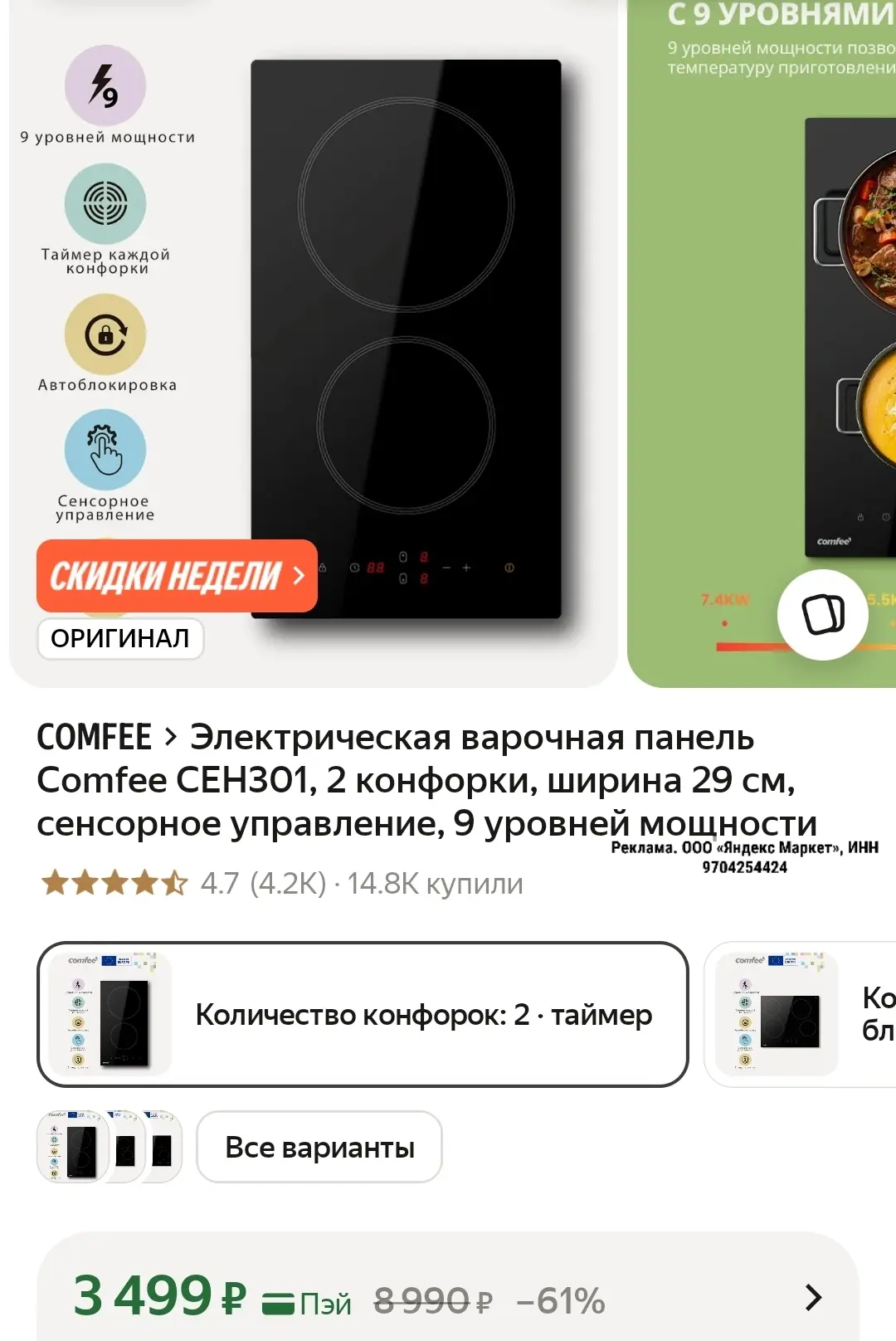Tap the similar products floating icon
This screenshot has height=1341, width=896.
pos(823,615)
